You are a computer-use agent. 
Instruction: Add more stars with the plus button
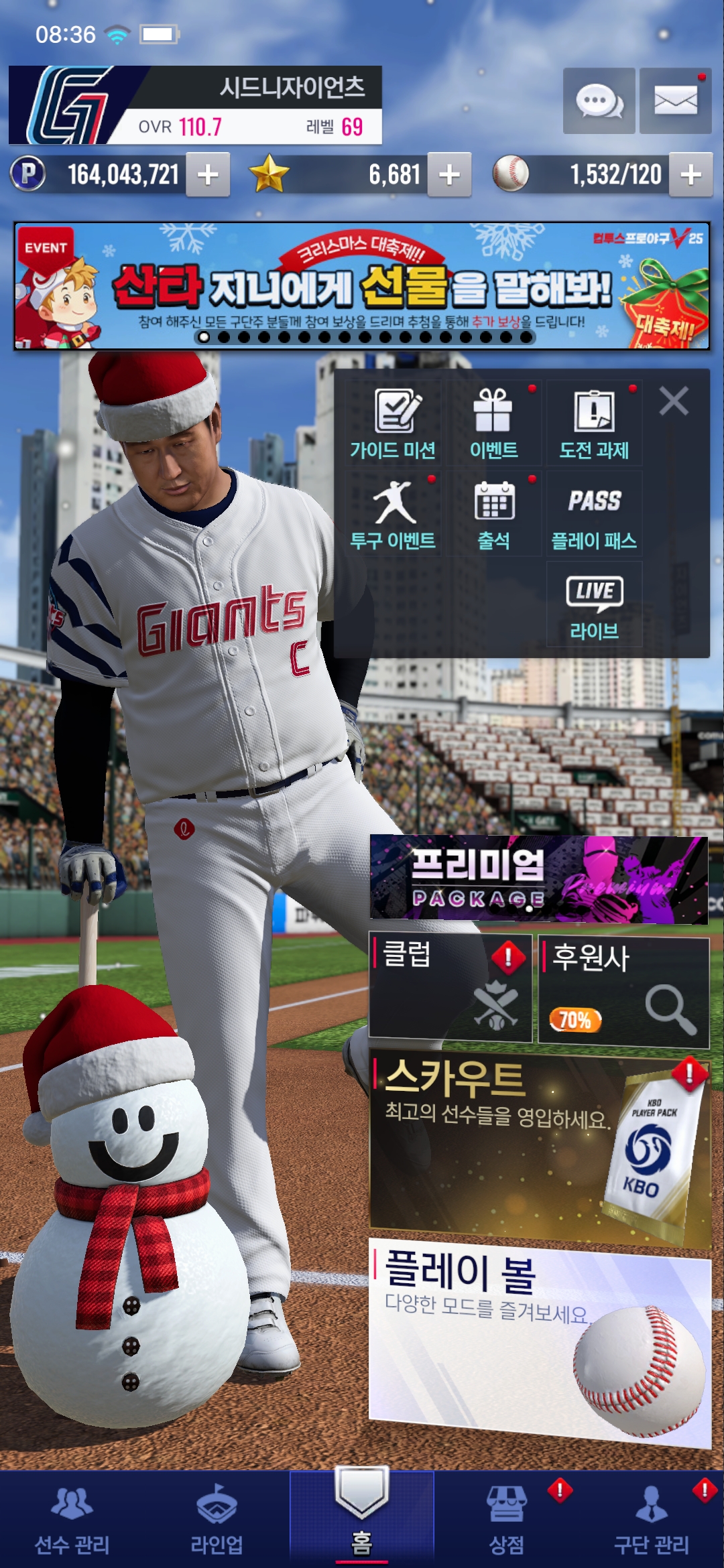[x=449, y=175]
